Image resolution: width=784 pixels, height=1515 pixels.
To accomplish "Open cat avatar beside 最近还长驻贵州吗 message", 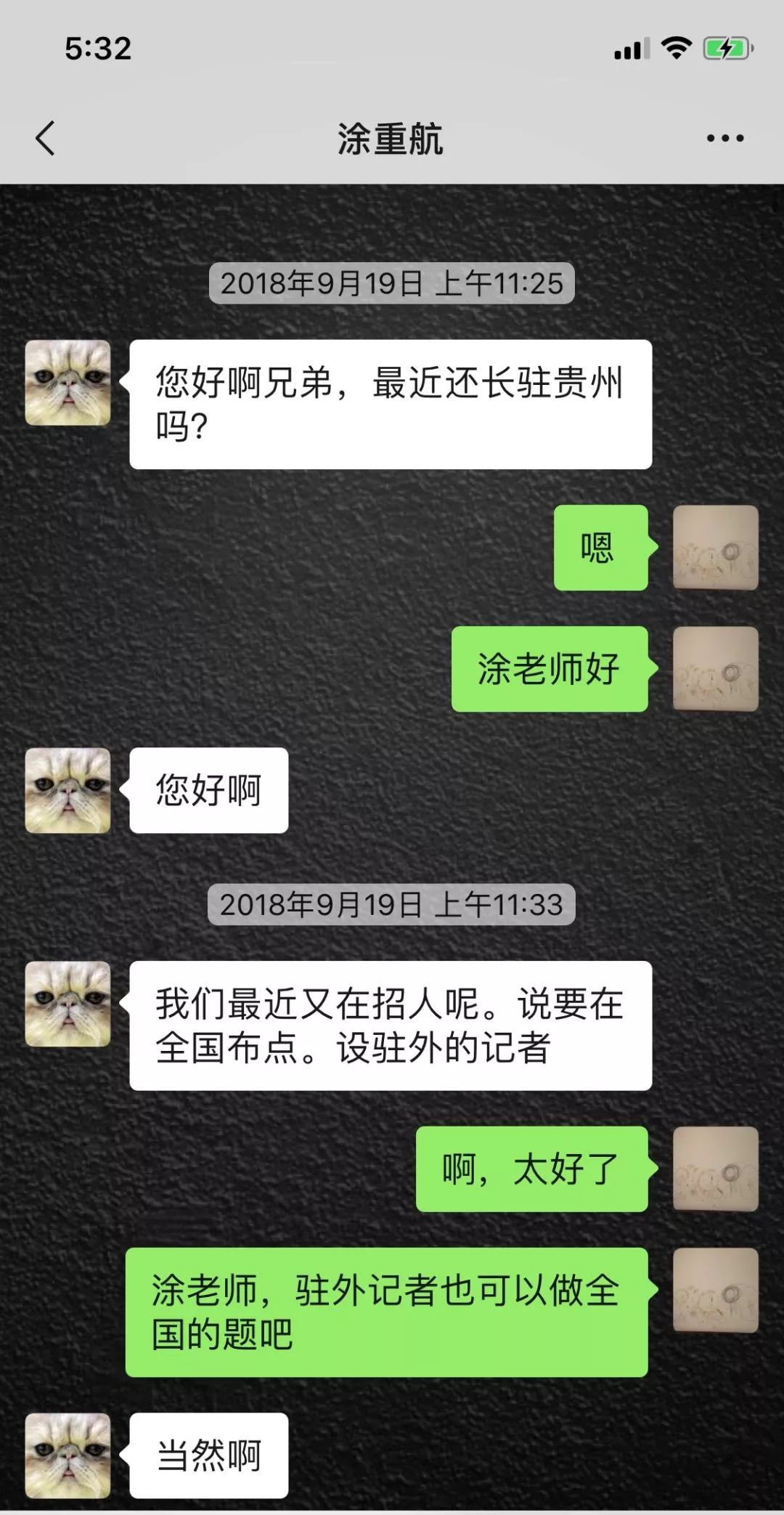I will [68, 383].
